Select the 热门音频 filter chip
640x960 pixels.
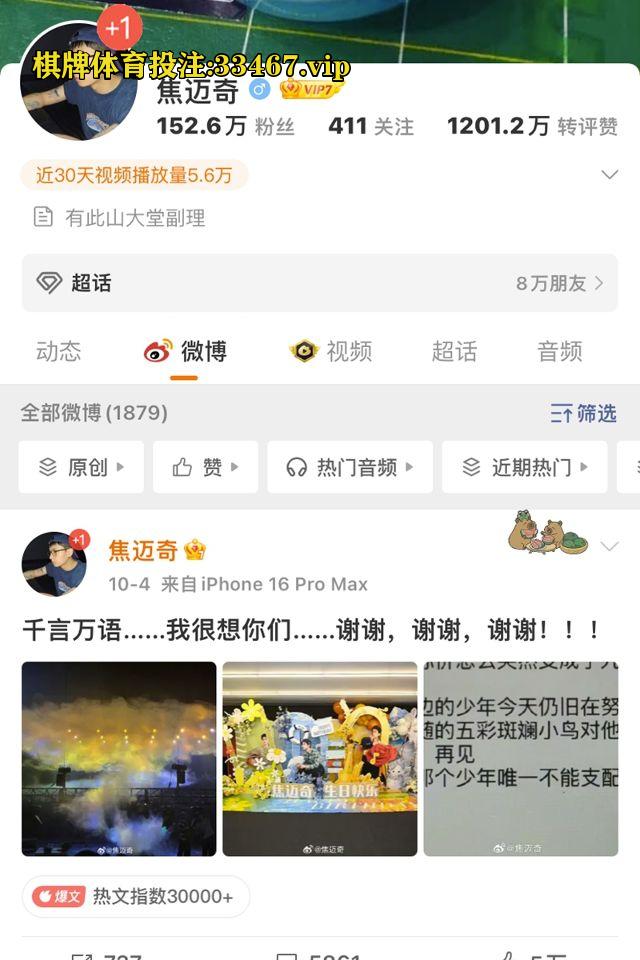350,467
